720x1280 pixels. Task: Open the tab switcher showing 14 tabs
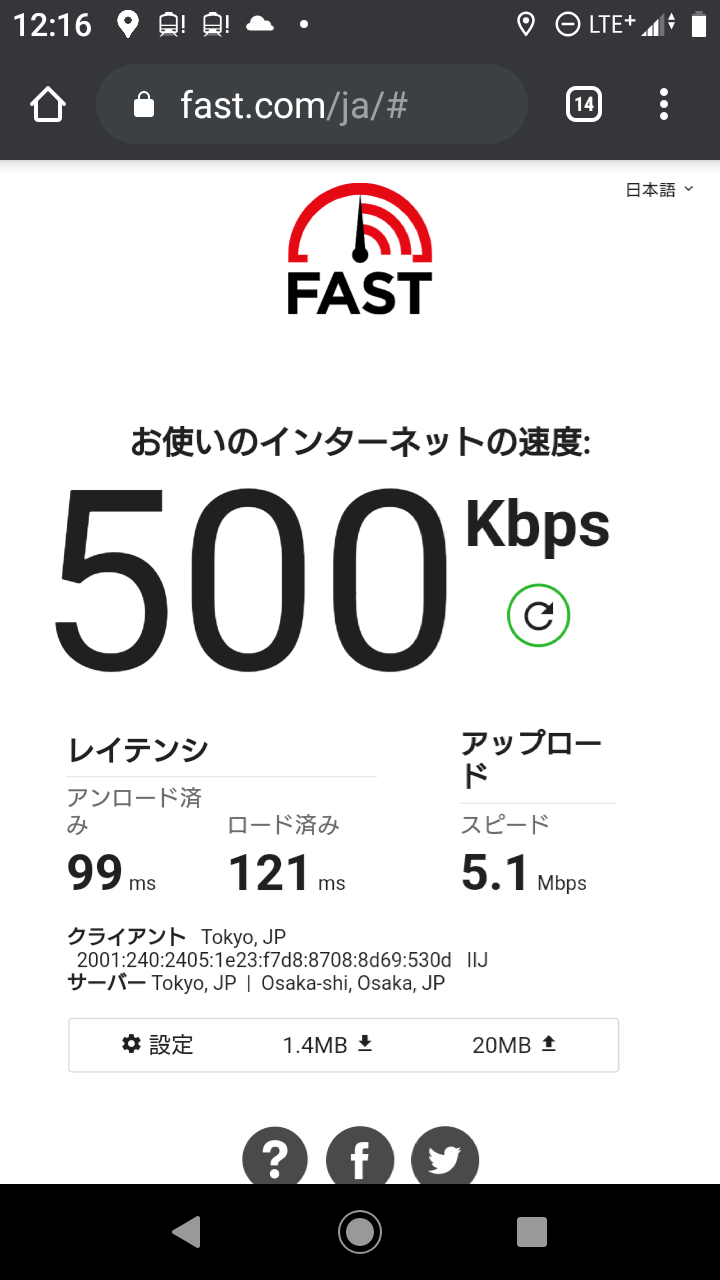tap(584, 104)
